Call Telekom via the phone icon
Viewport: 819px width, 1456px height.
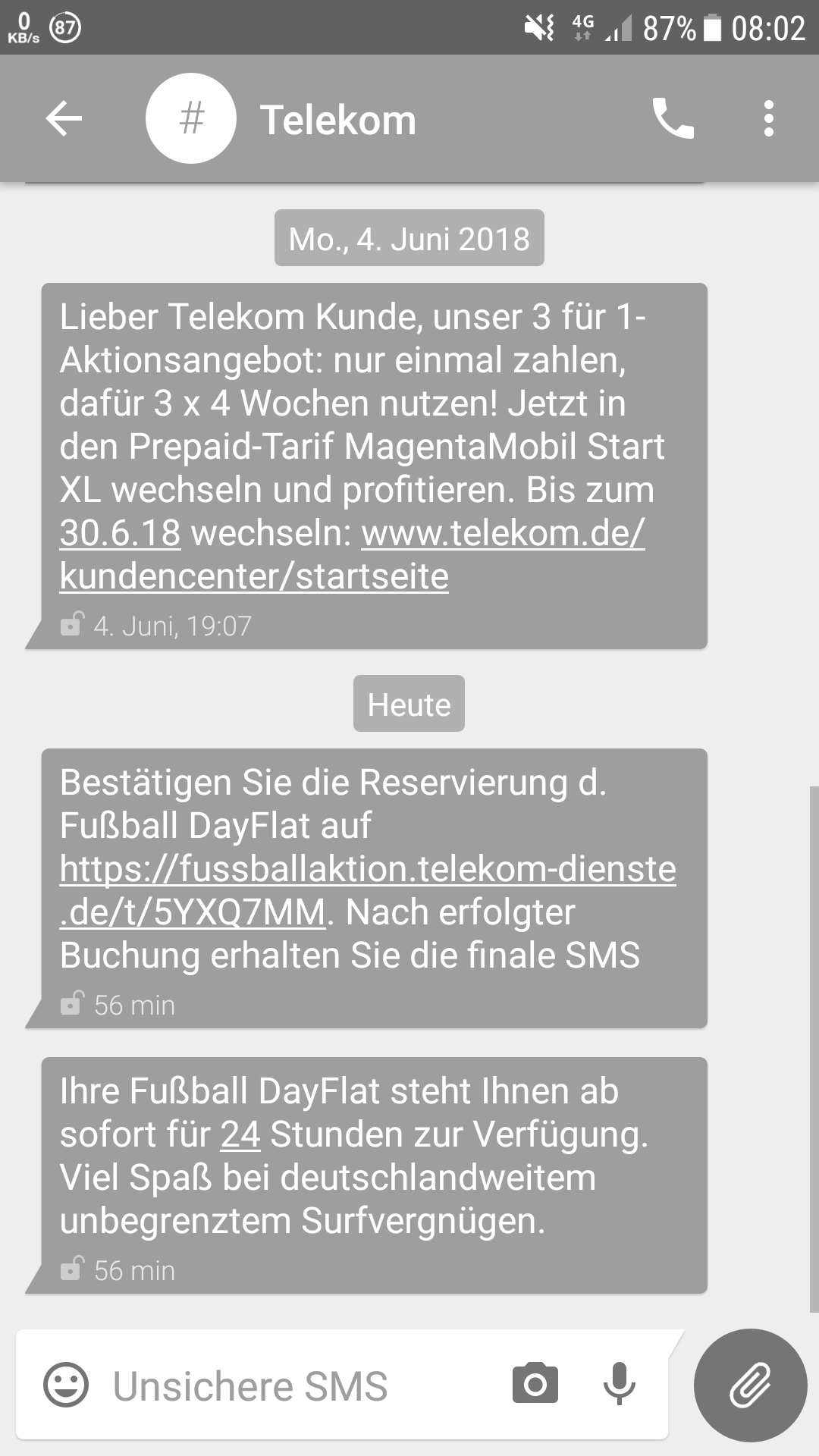click(673, 119)
